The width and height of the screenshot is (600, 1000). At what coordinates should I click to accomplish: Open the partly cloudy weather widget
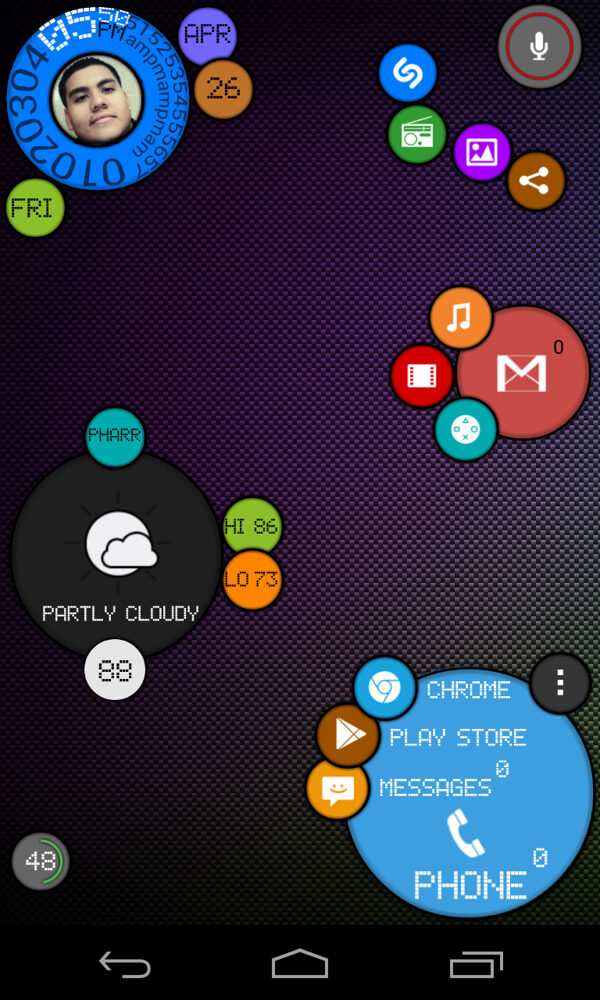tap(119, 556)
